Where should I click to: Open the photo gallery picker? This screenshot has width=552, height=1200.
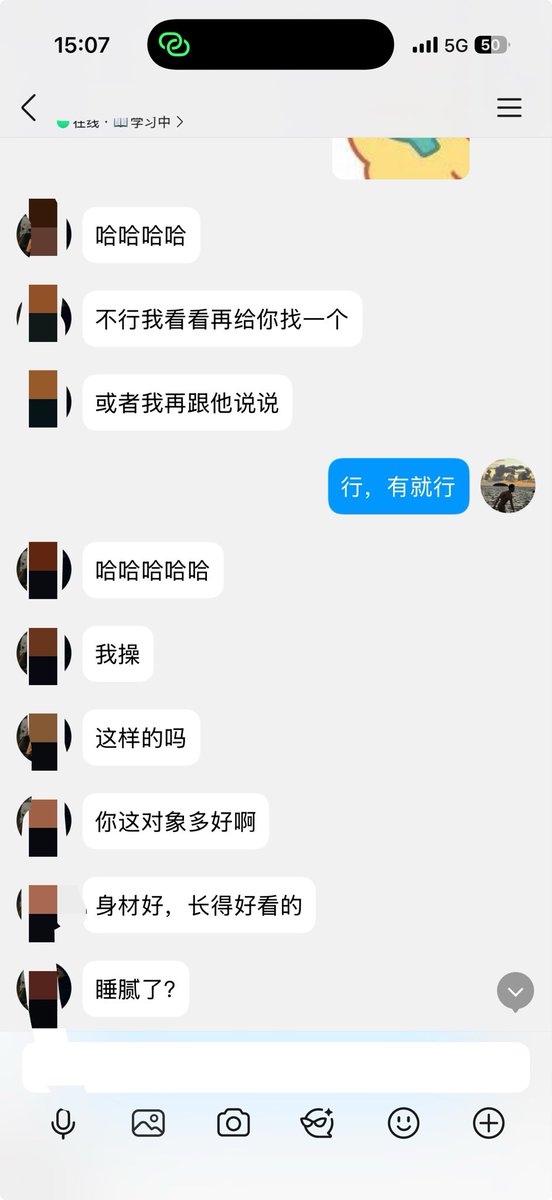pos(148,1123)
